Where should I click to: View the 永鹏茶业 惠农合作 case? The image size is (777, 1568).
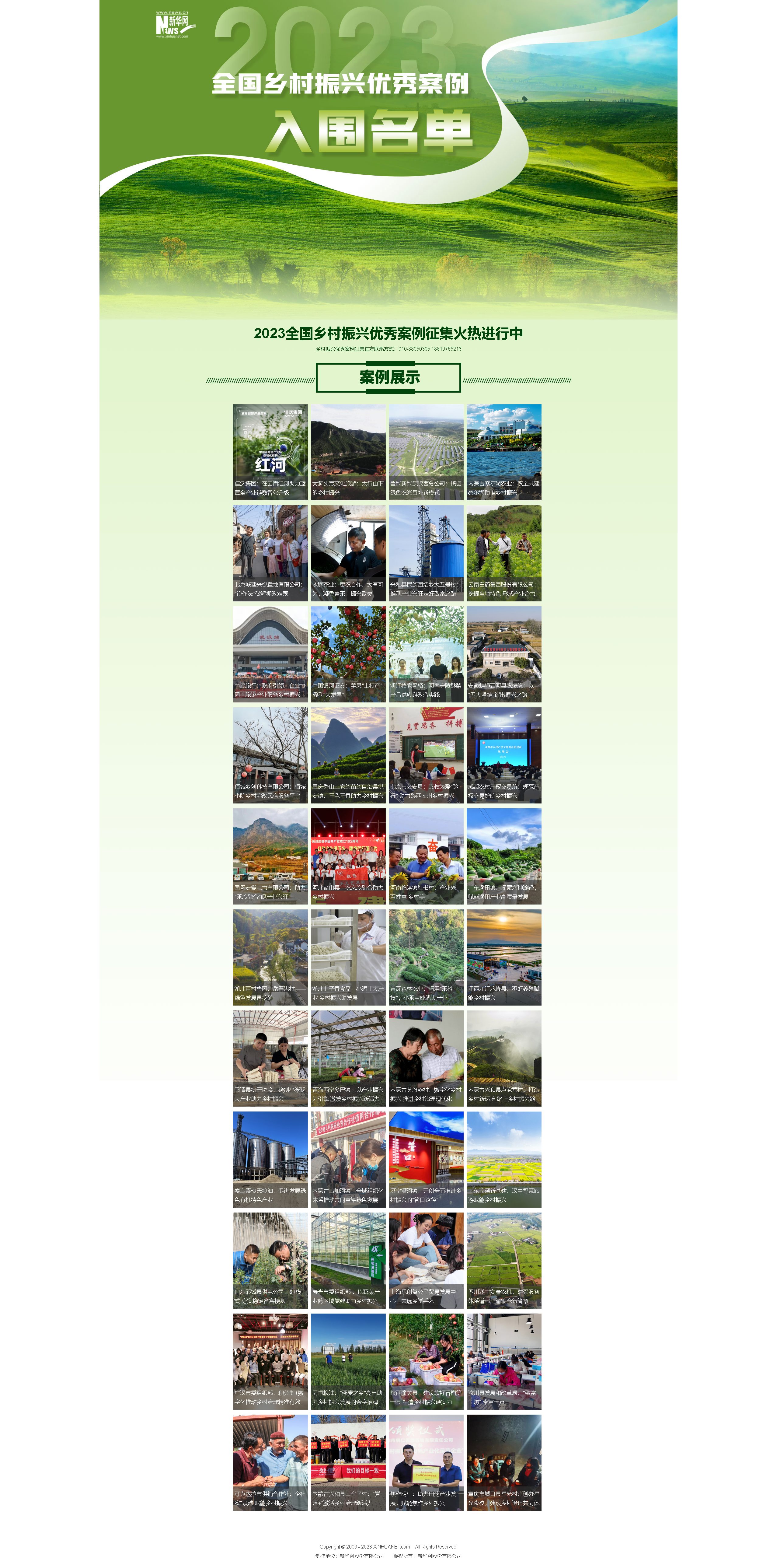(x=348, y=553)
